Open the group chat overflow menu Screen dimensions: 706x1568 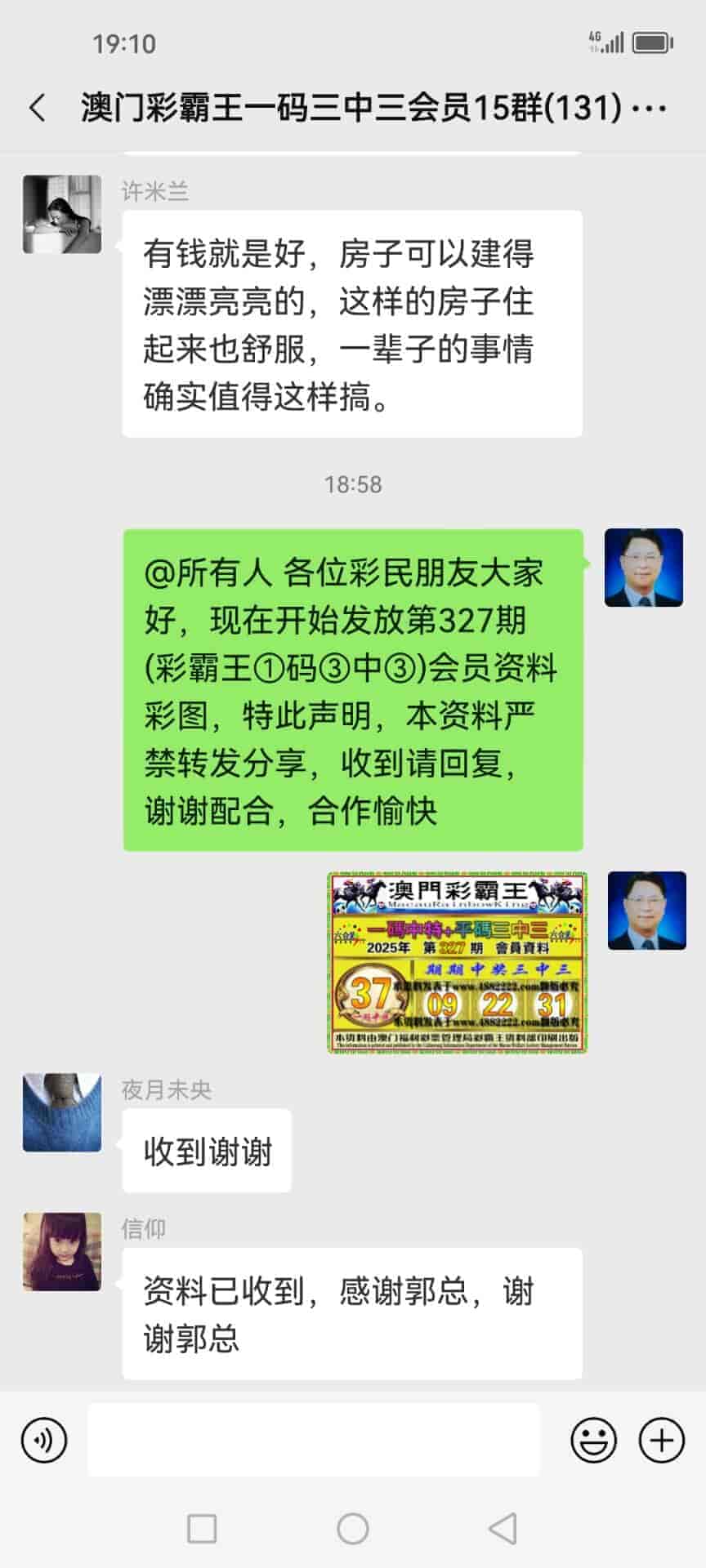tap(650, 108)
